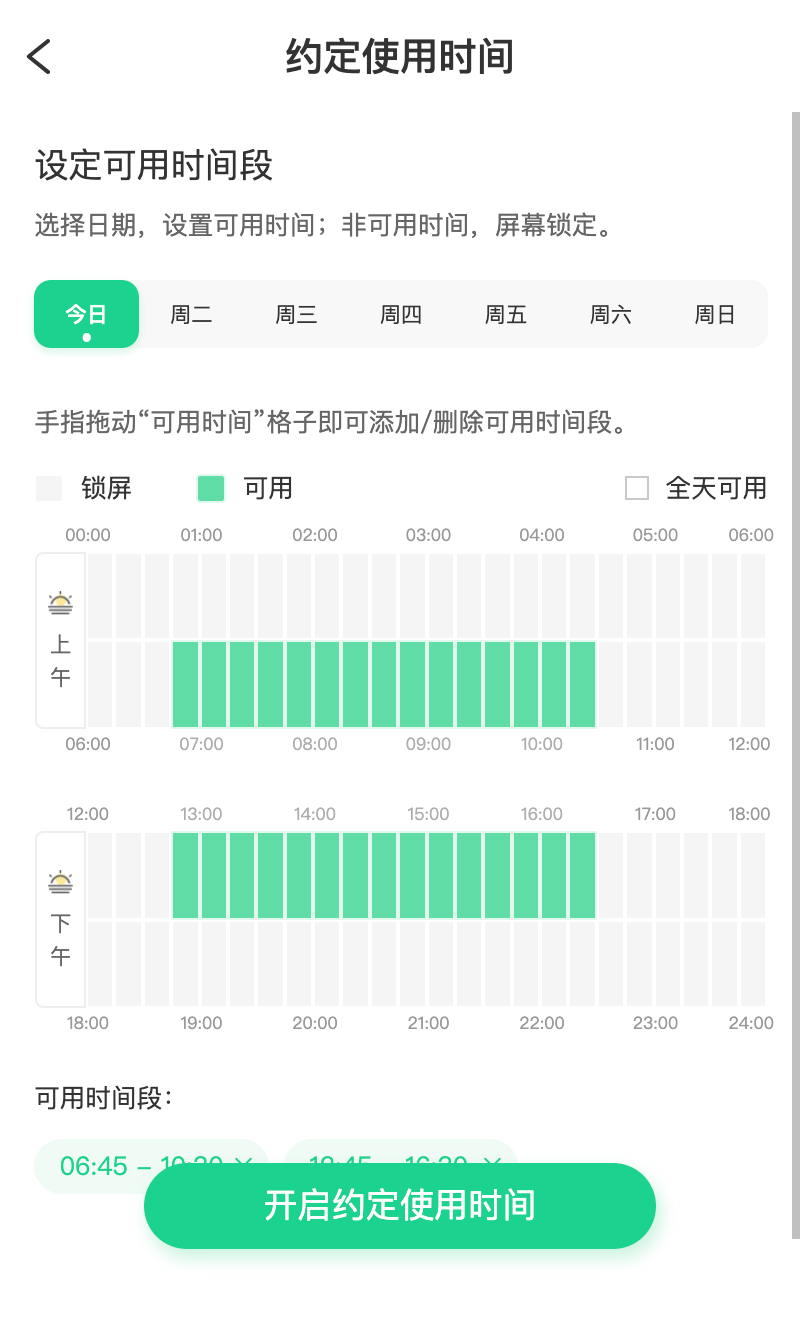Select the 今日 day tab
Viewport: 800px width, 1334px height.
click(86, 314)
